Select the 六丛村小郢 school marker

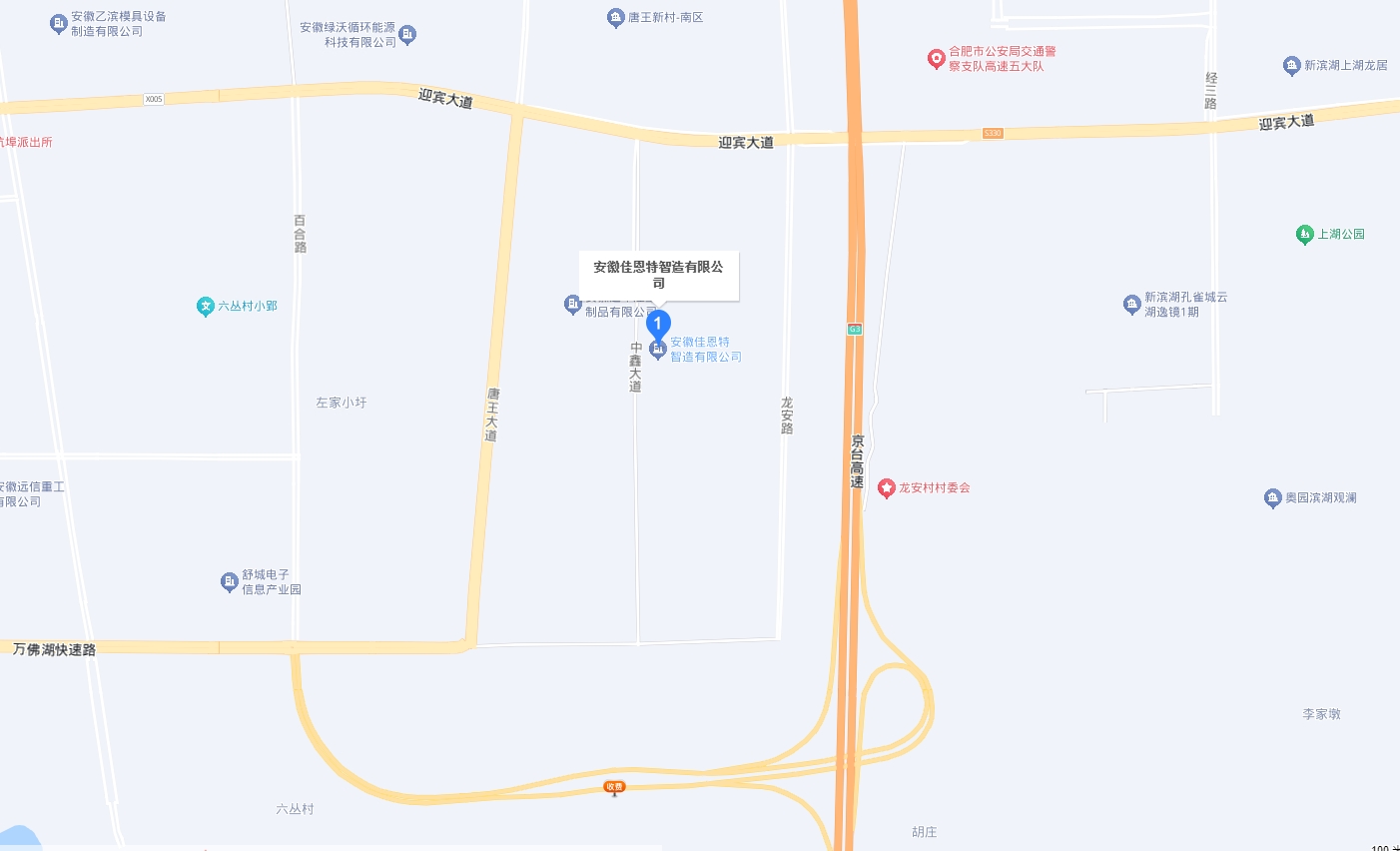click(206, 307)
